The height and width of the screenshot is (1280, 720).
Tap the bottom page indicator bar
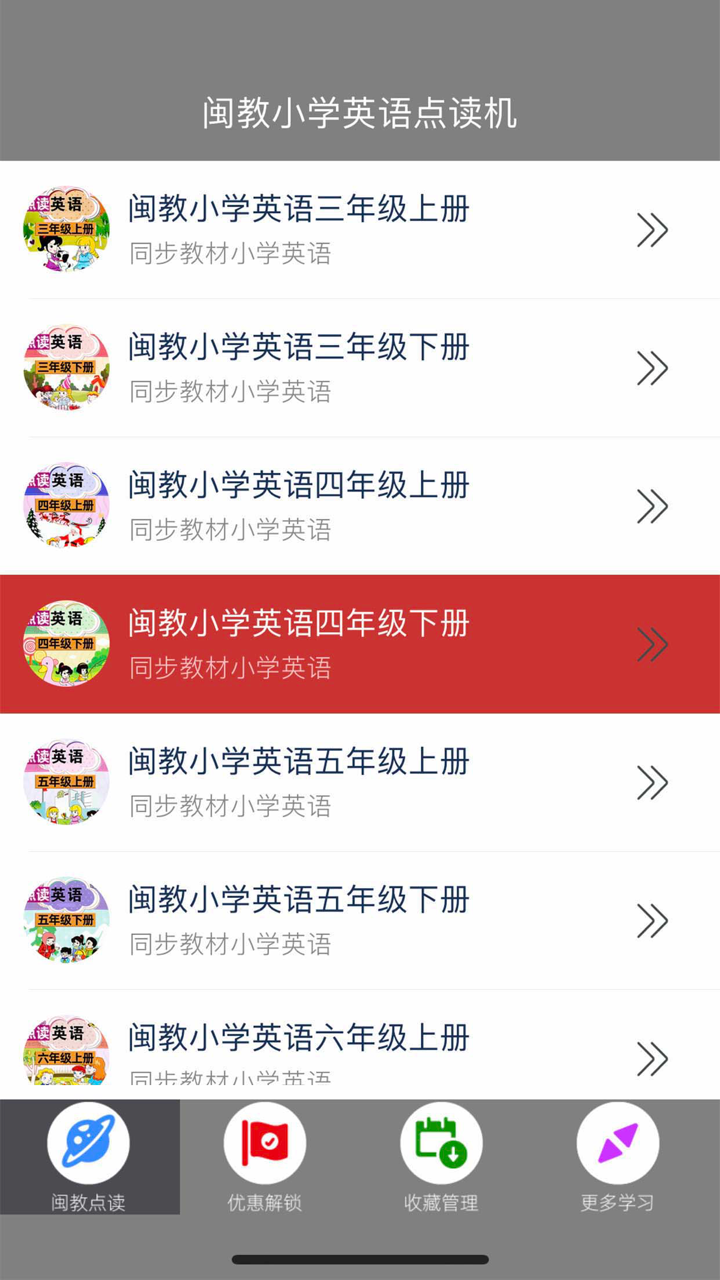click(360, 1258)
